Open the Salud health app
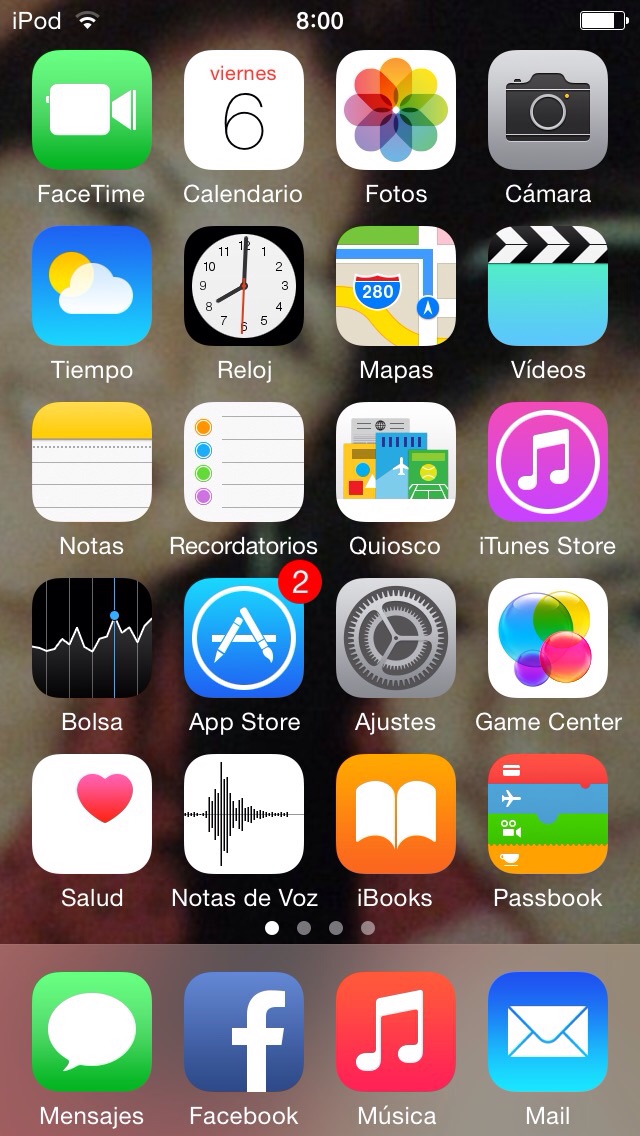The width and height of the screenshot is (640, 1136). point(92,814)
